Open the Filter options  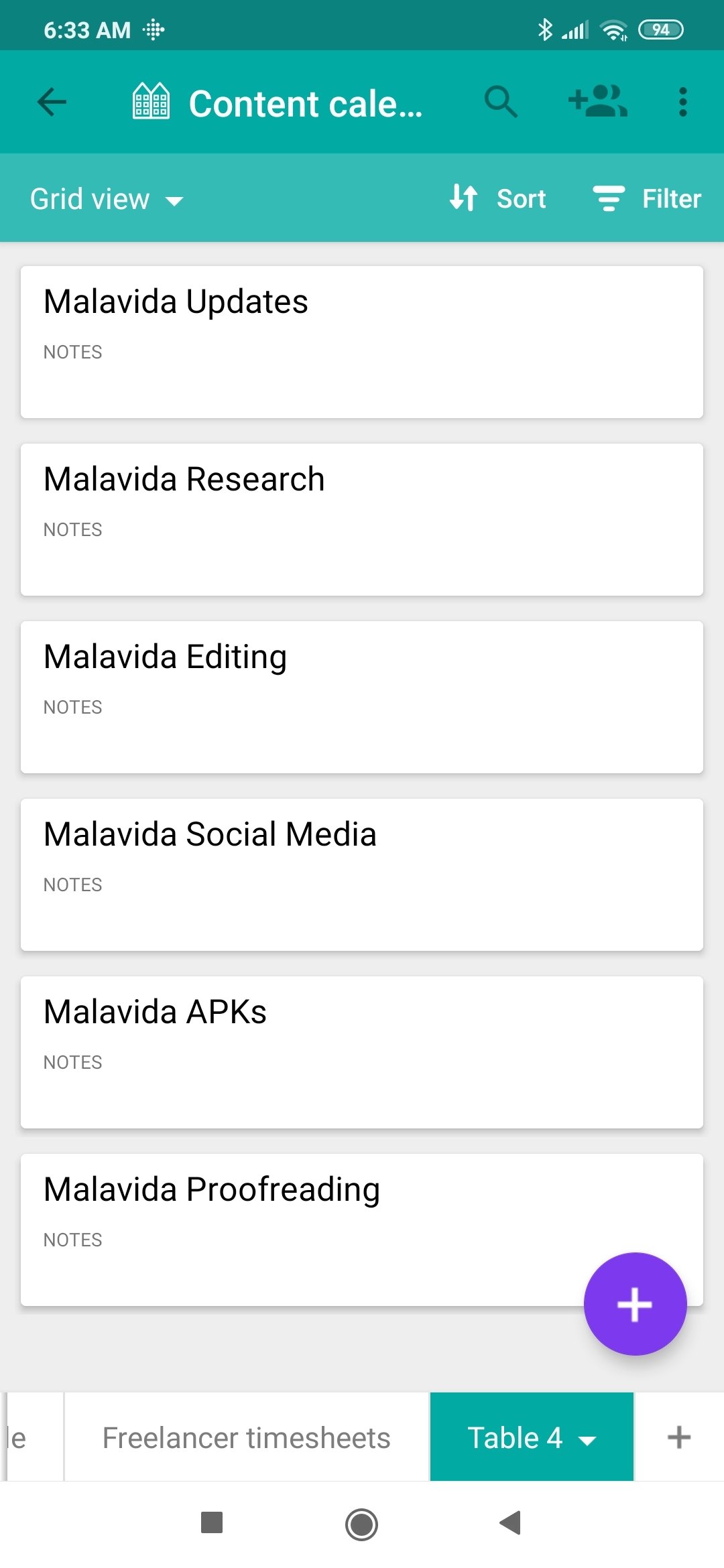(x=647, y=198)
